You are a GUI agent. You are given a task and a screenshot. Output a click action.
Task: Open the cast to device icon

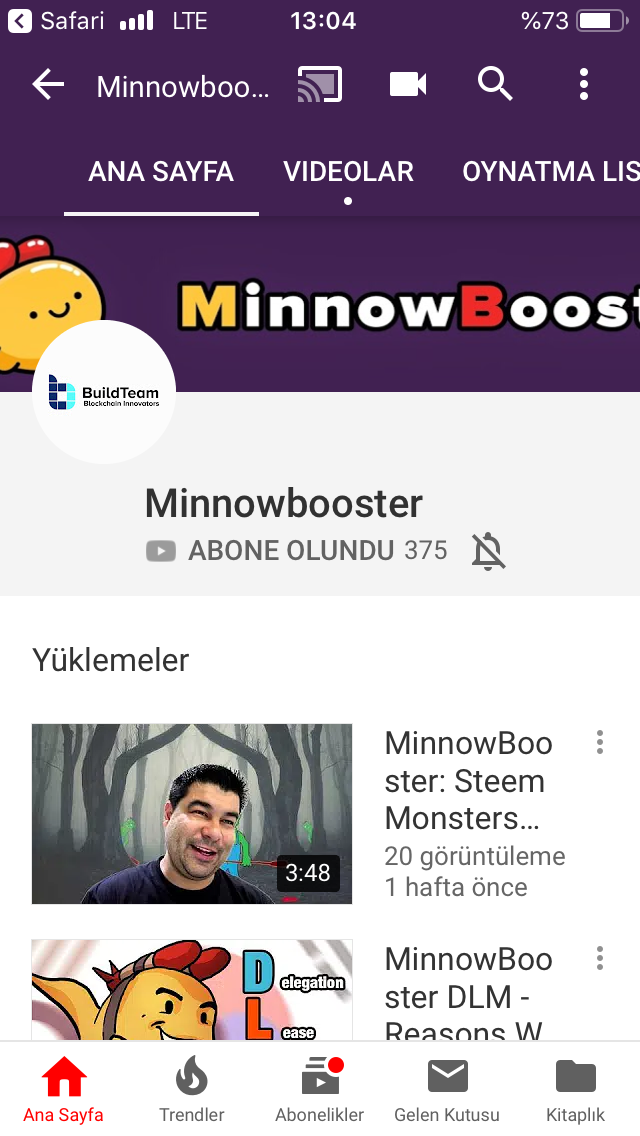[320, 85]
